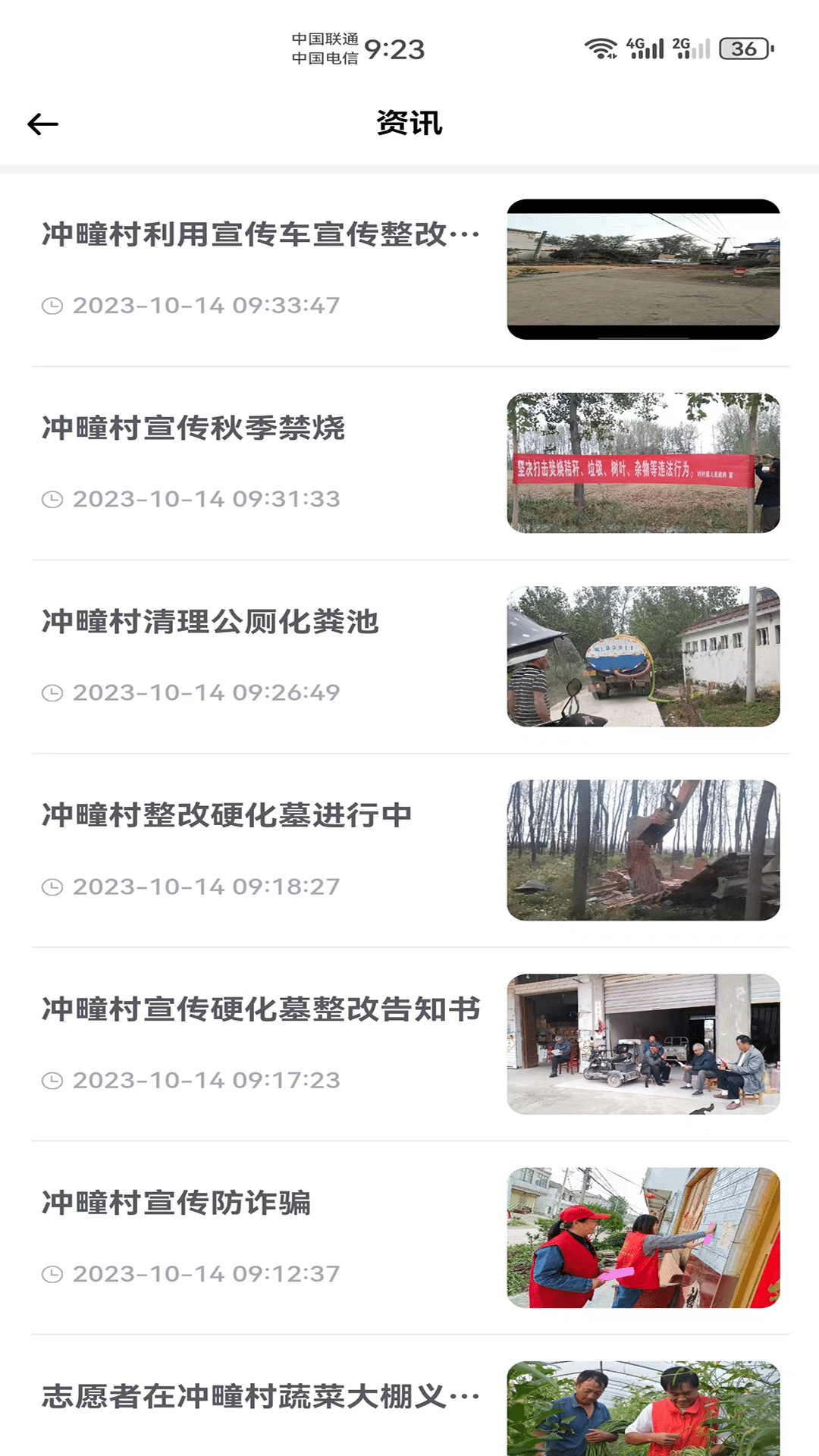The height and width of the screenshot is (1456, 819).
Task: Open the news item 冲疃村宣传秋季禁烧
Action: pyautogui.click(x=194, y=428)
